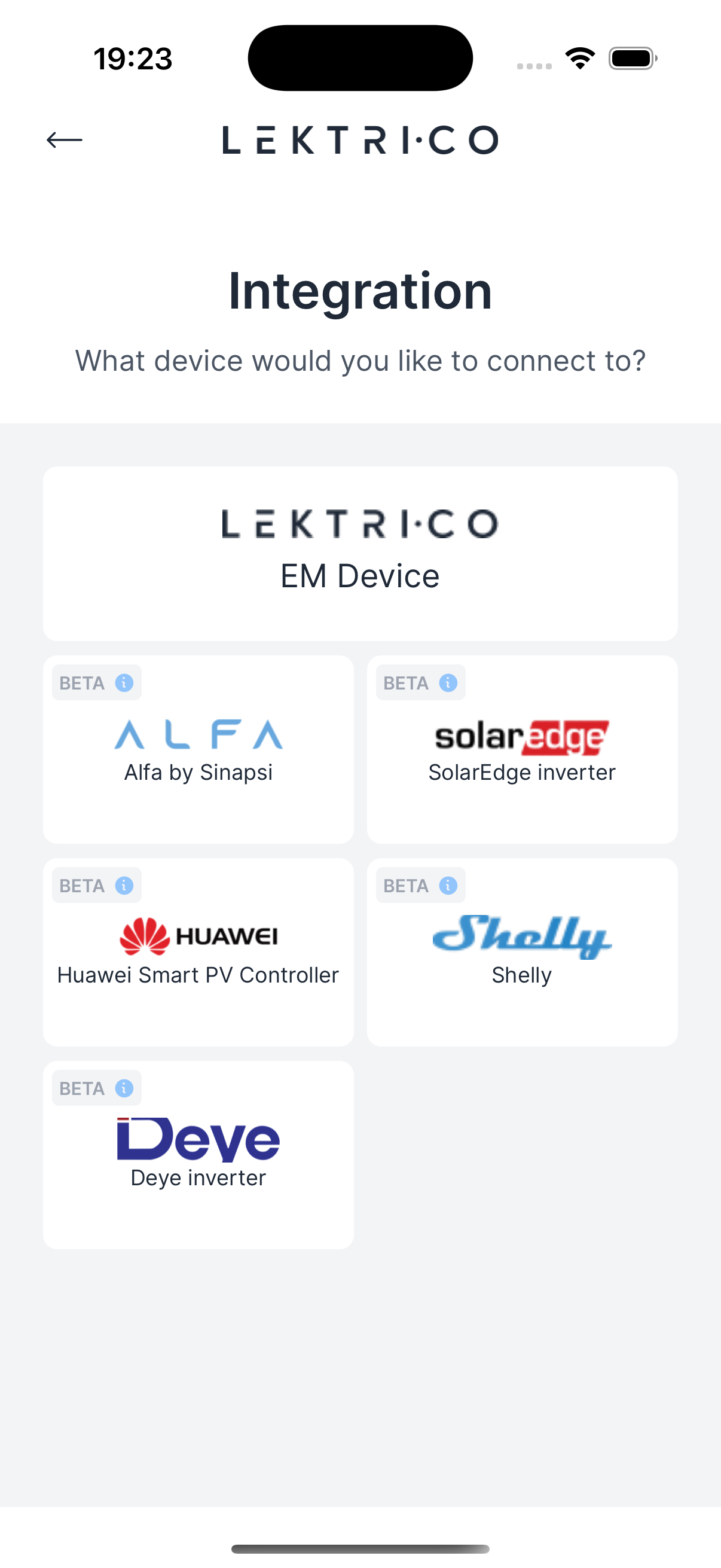Check beta info for Deye inverter
721x1568 pixels.
pyautogui.click(x=124, y=1088)
